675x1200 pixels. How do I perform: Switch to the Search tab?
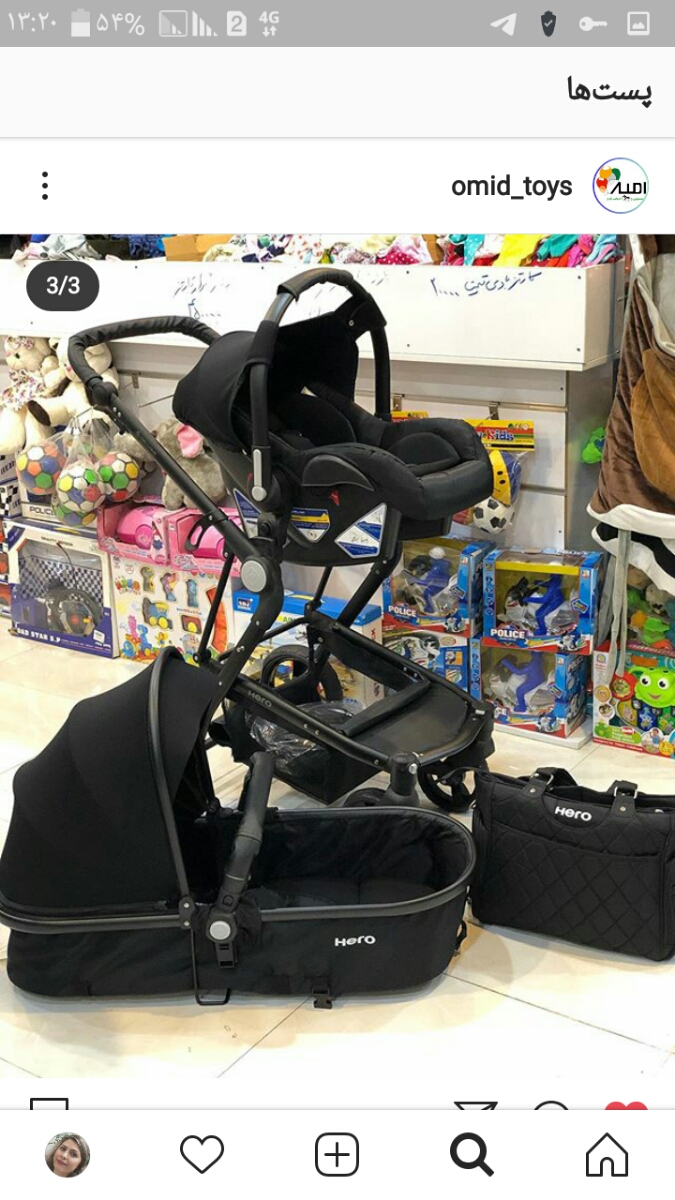tap(471, 1155)
